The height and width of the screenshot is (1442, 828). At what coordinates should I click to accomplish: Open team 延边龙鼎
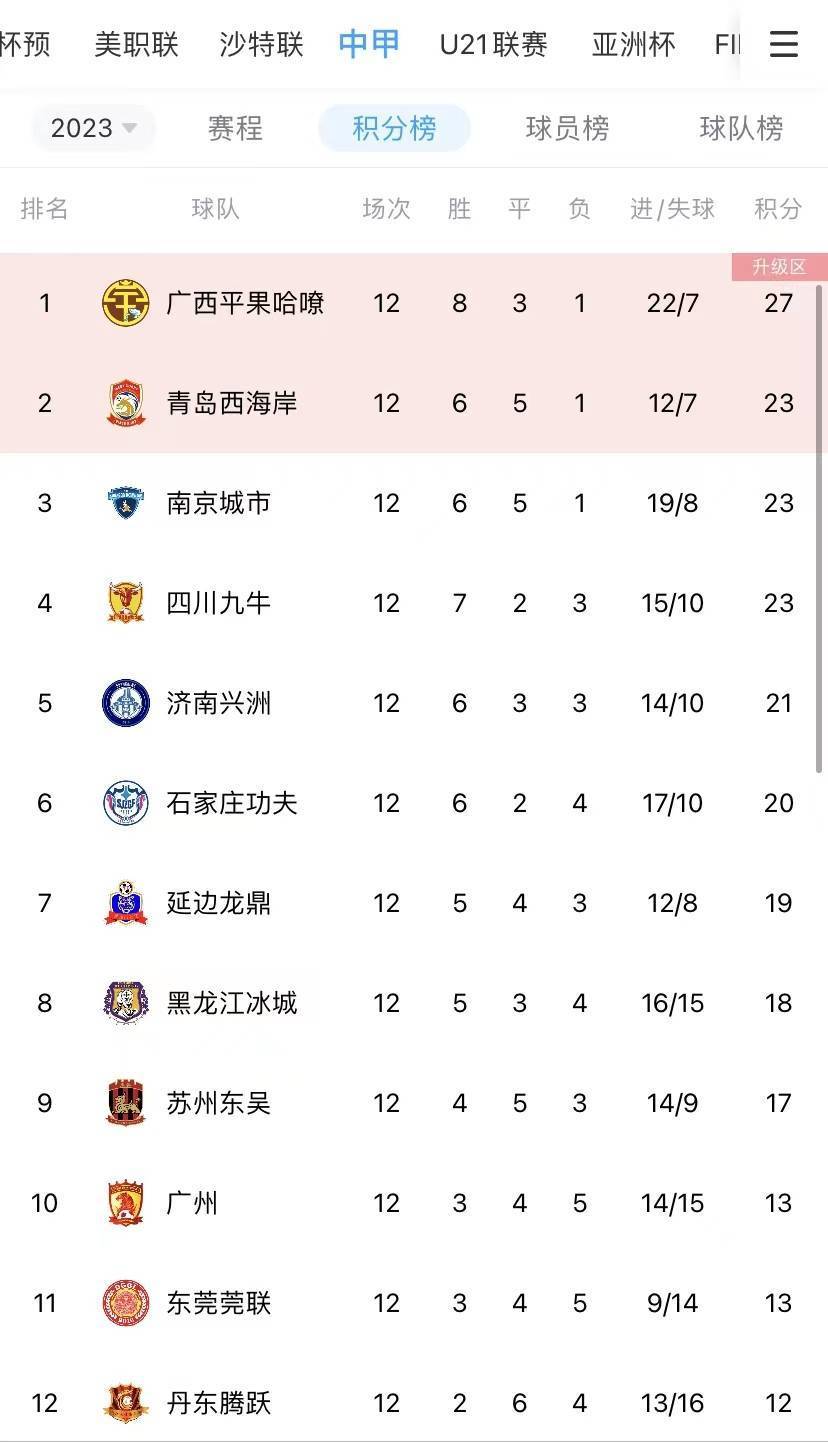pyautogui.click(x=219, y=903)
